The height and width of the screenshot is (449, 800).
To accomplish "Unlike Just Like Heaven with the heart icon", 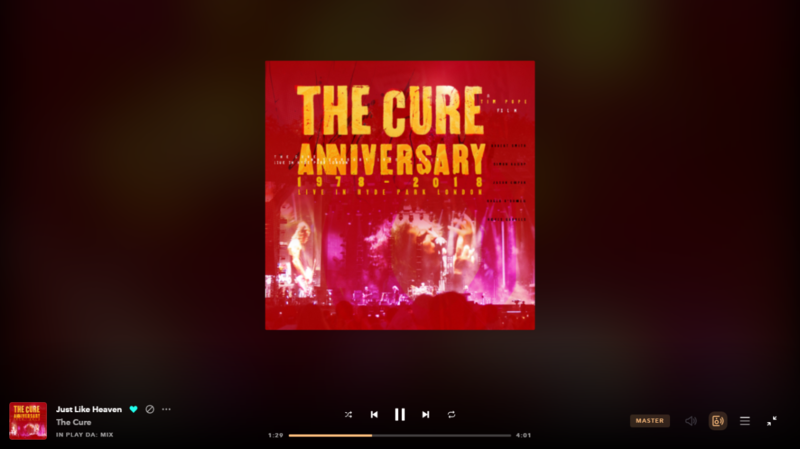I will point(133,409).
